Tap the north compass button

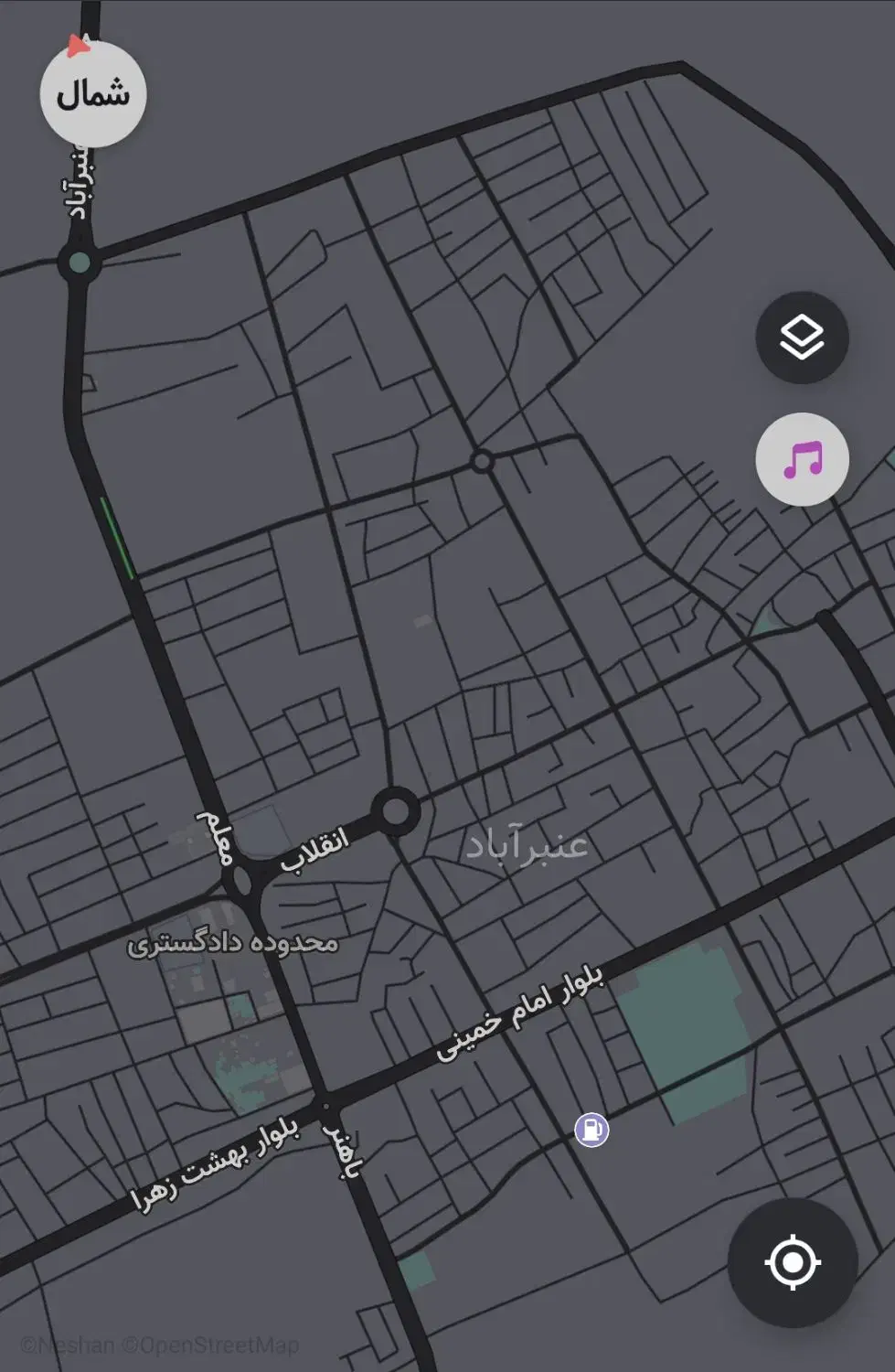[x=92, y=94]
